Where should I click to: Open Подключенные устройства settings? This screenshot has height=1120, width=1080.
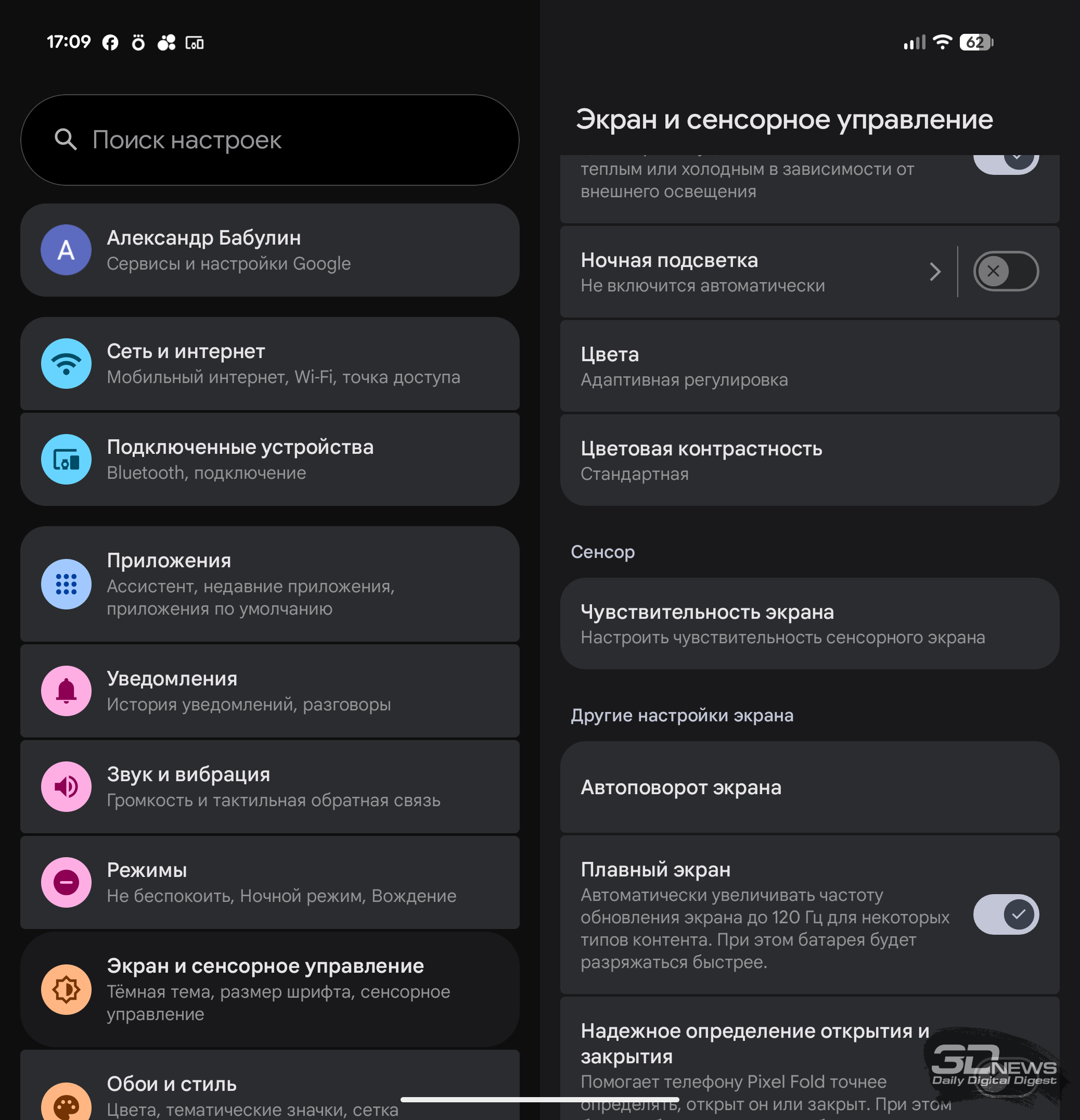(x=269, y=459)
